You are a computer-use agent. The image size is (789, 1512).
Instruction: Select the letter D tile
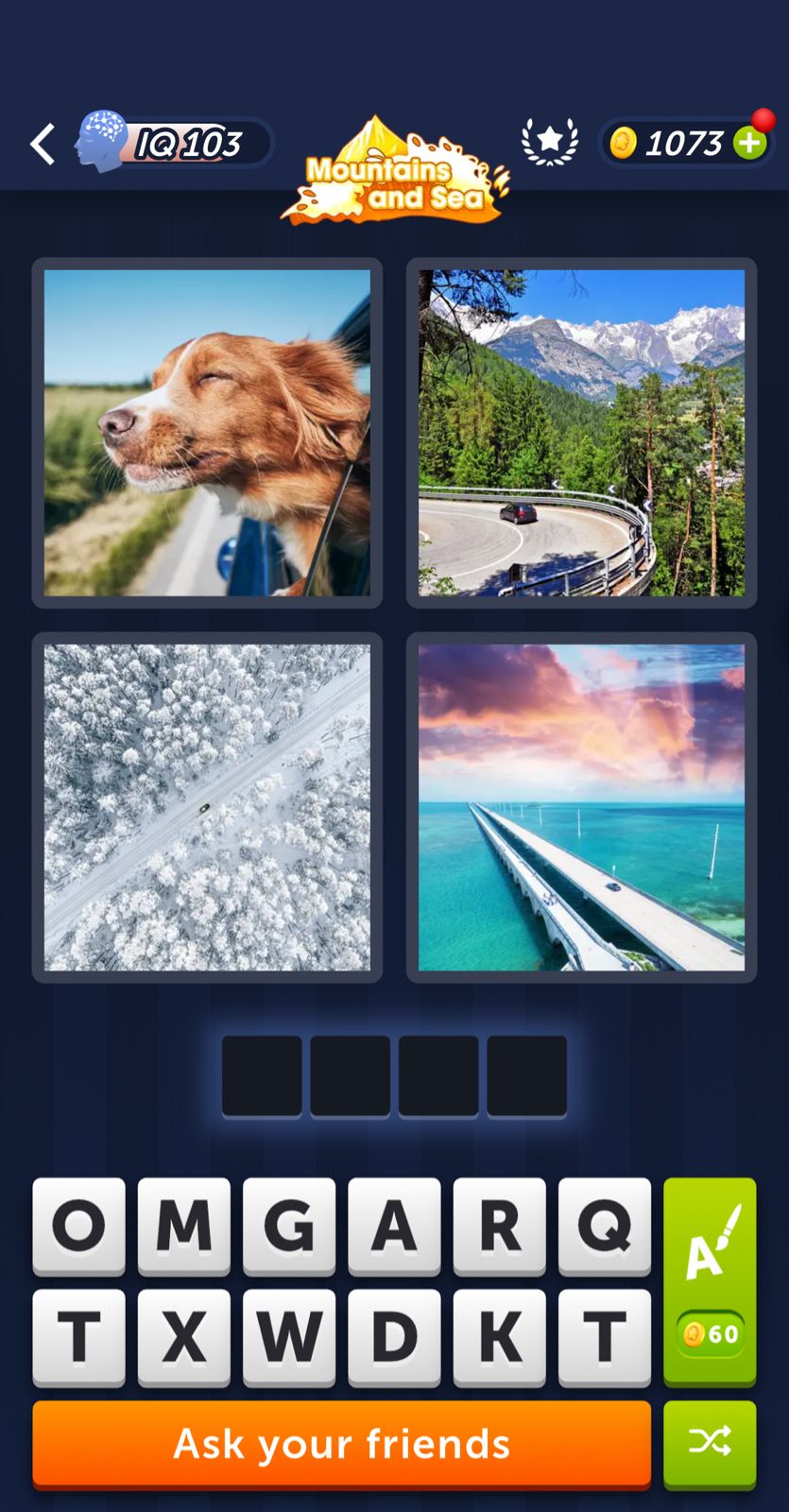[x=394, y=1336]
